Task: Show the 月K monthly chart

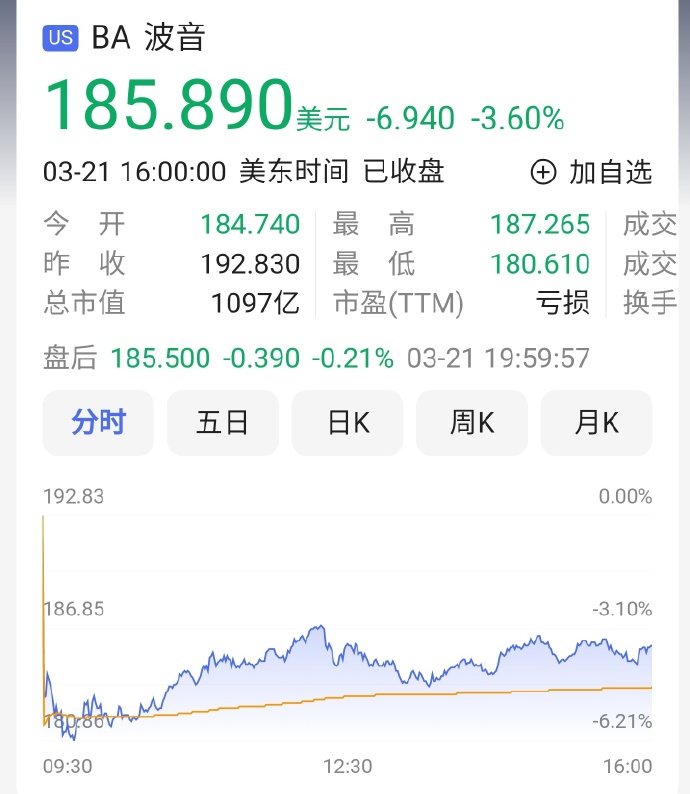Action: (596, 423)
